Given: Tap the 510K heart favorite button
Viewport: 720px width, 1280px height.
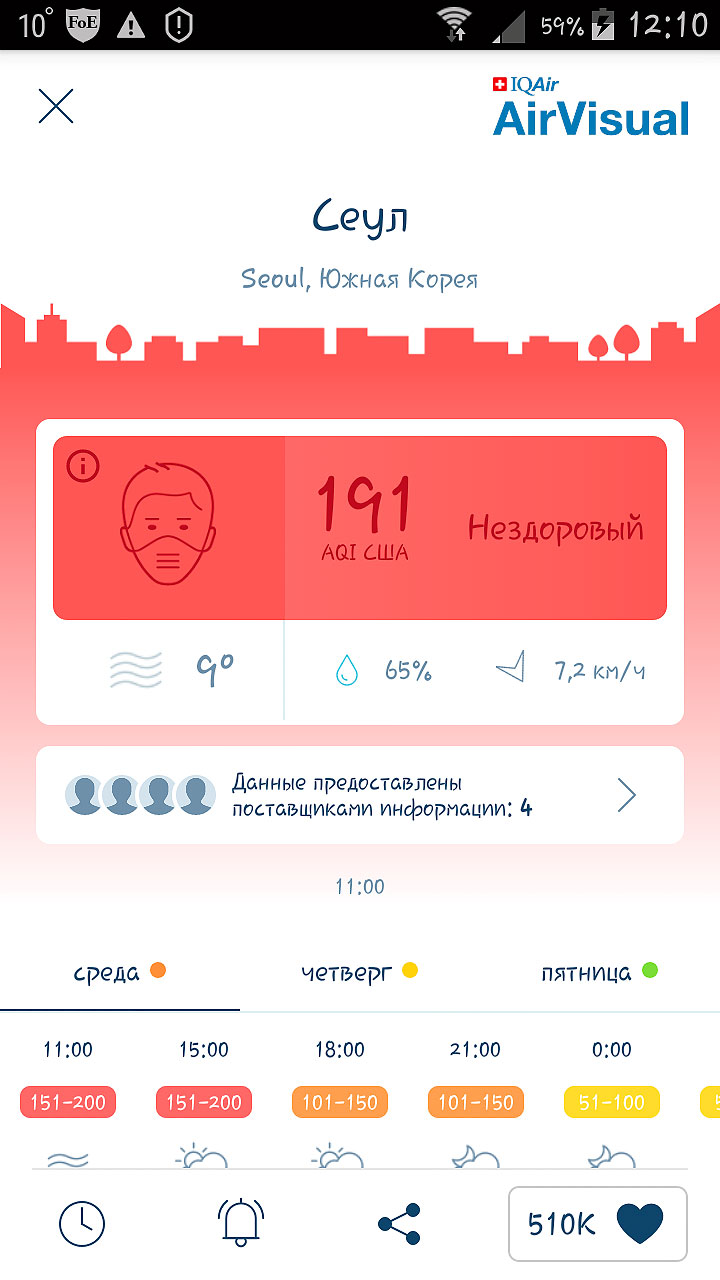Looking at the screenshot, I should coord(597,1223).
